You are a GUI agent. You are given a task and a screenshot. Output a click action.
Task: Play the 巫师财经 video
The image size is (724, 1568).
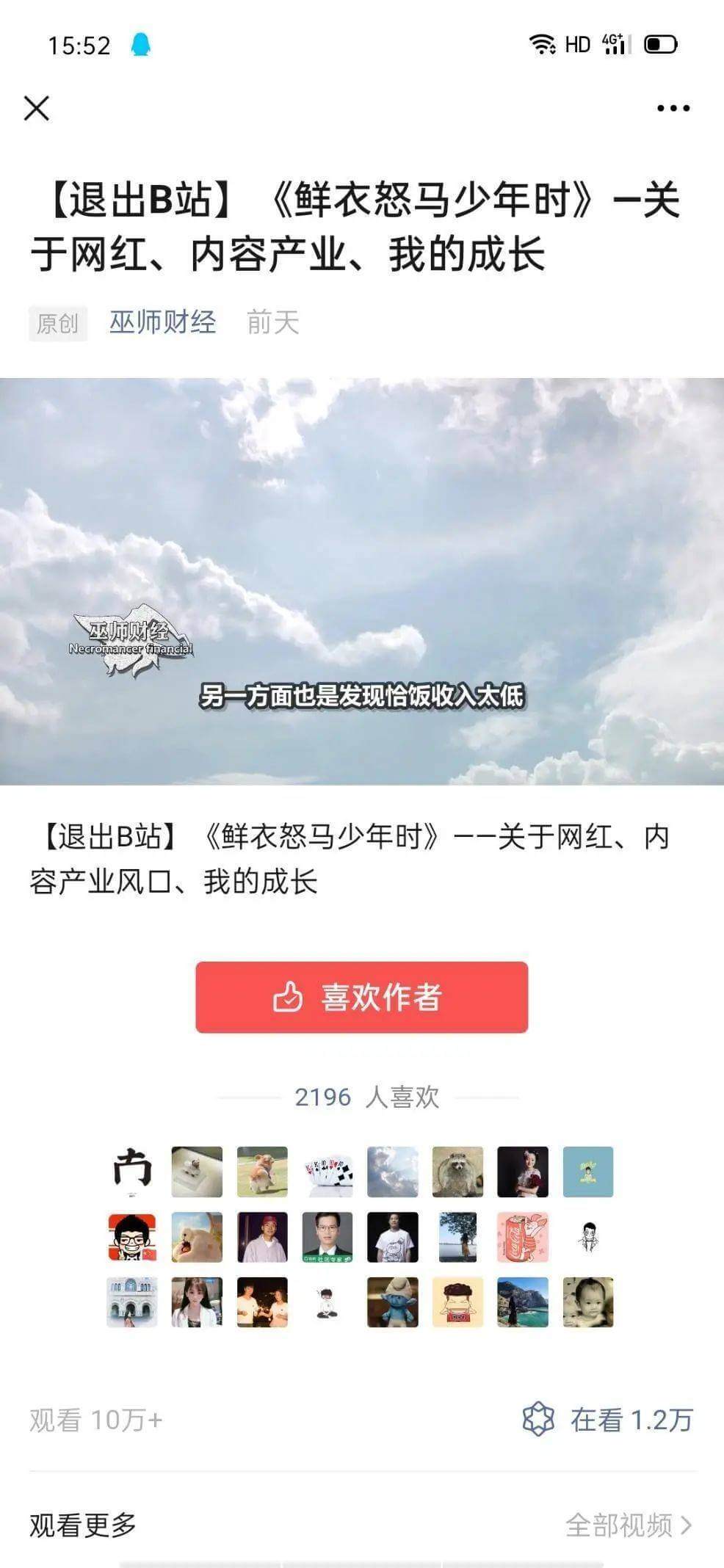362,581
